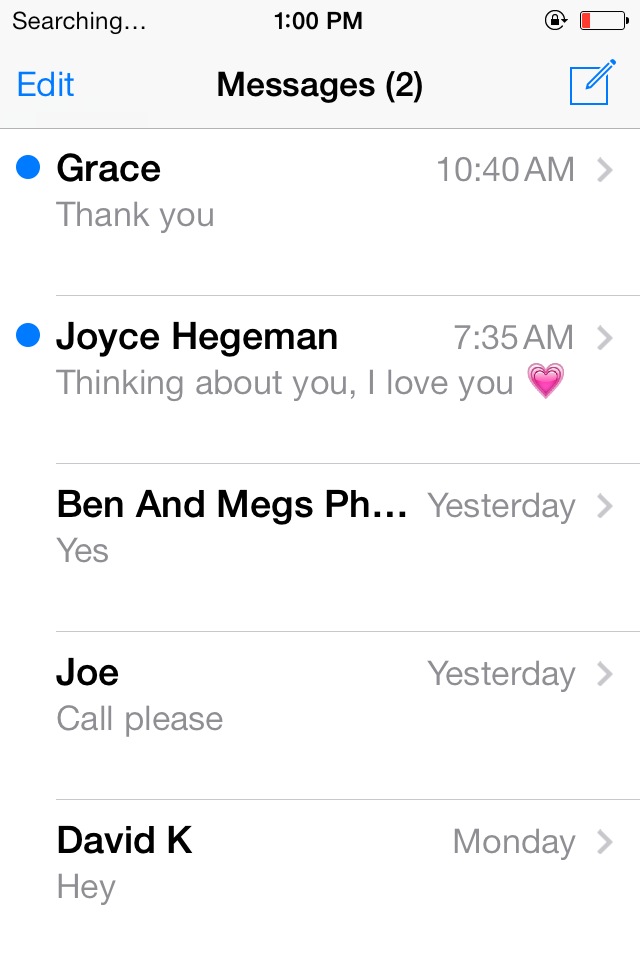Open the conversation with Grace
This screenshot has width=640, height=960.
[320, 192]
